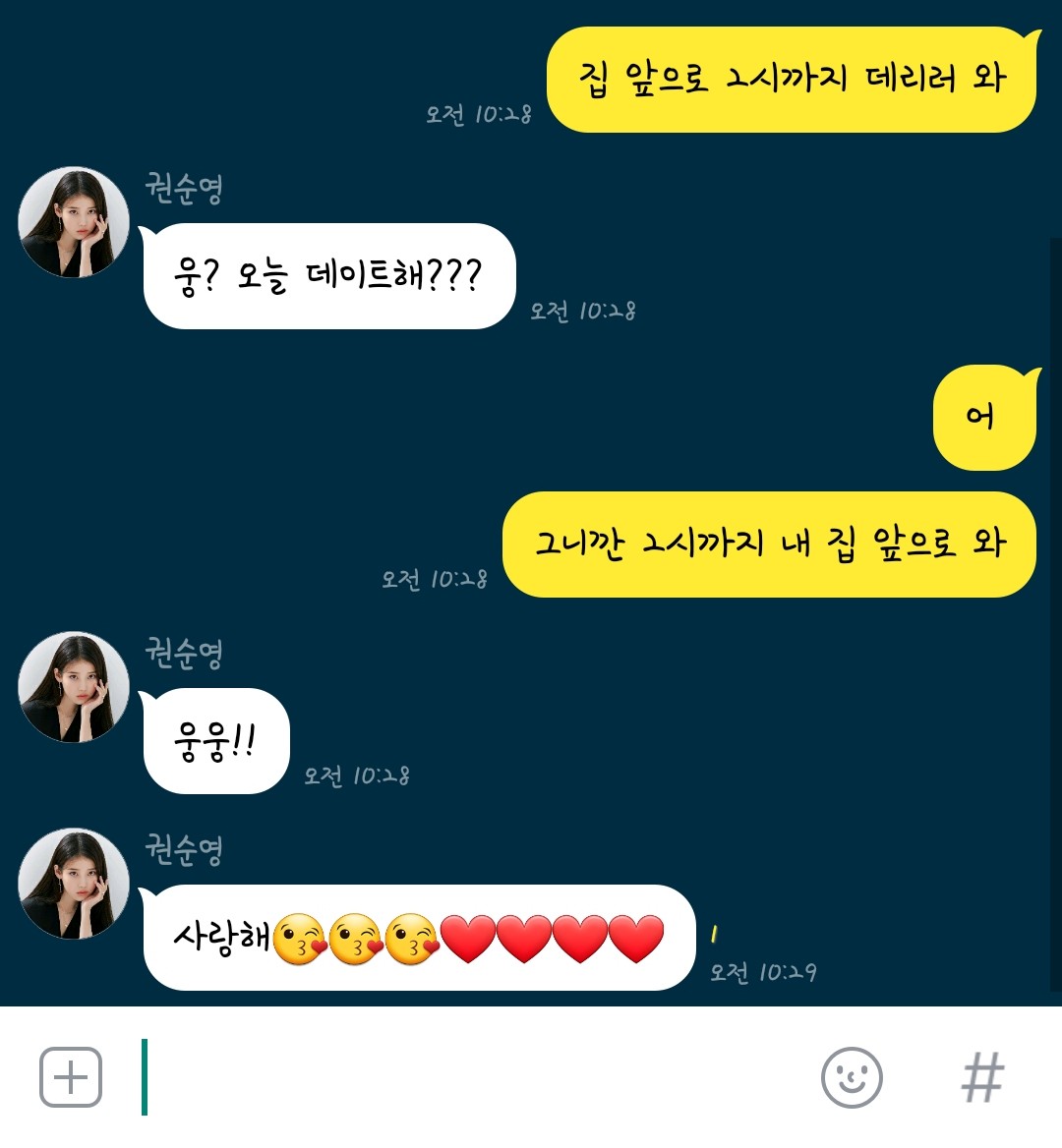Open 권순영's avatar beside the "사랑해" message
The image size is (1062, 1148).
(74, 884)
